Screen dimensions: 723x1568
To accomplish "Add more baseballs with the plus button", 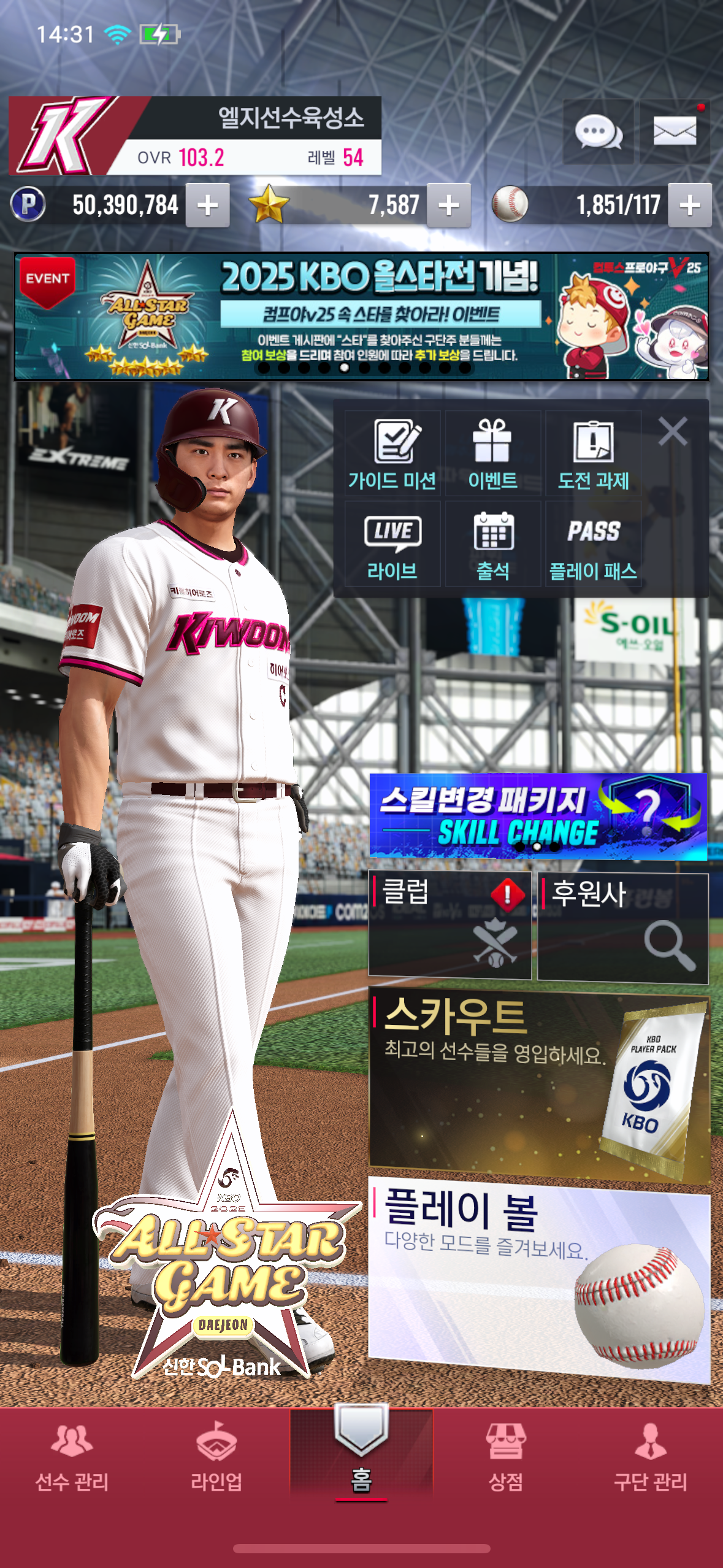I will (690, 206).
